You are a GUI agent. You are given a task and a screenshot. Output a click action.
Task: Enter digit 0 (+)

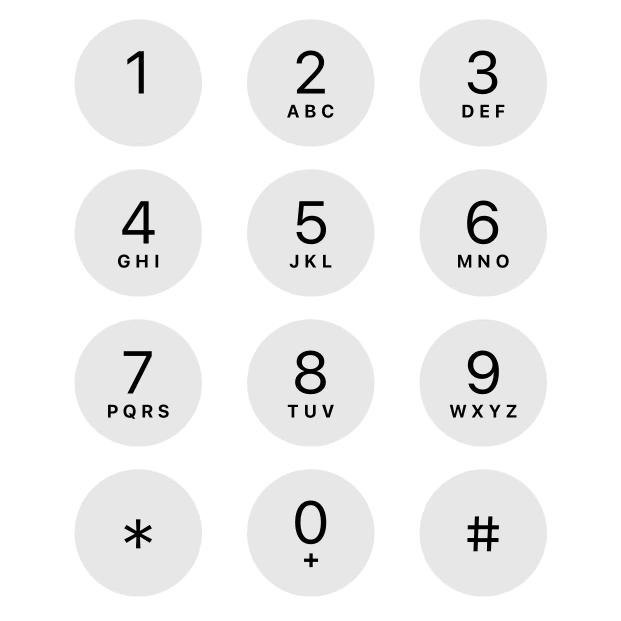tap(310, 533)
